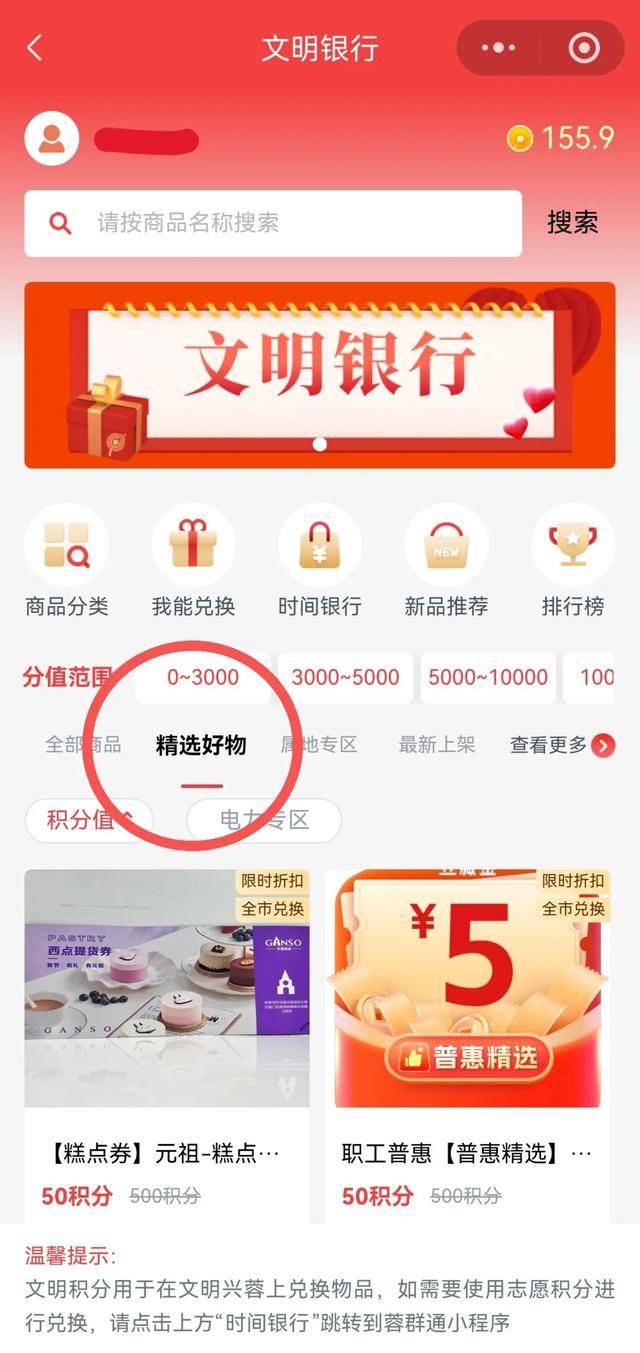
Task: Open the mini program three-dot menu
Action: click(498, 47)
